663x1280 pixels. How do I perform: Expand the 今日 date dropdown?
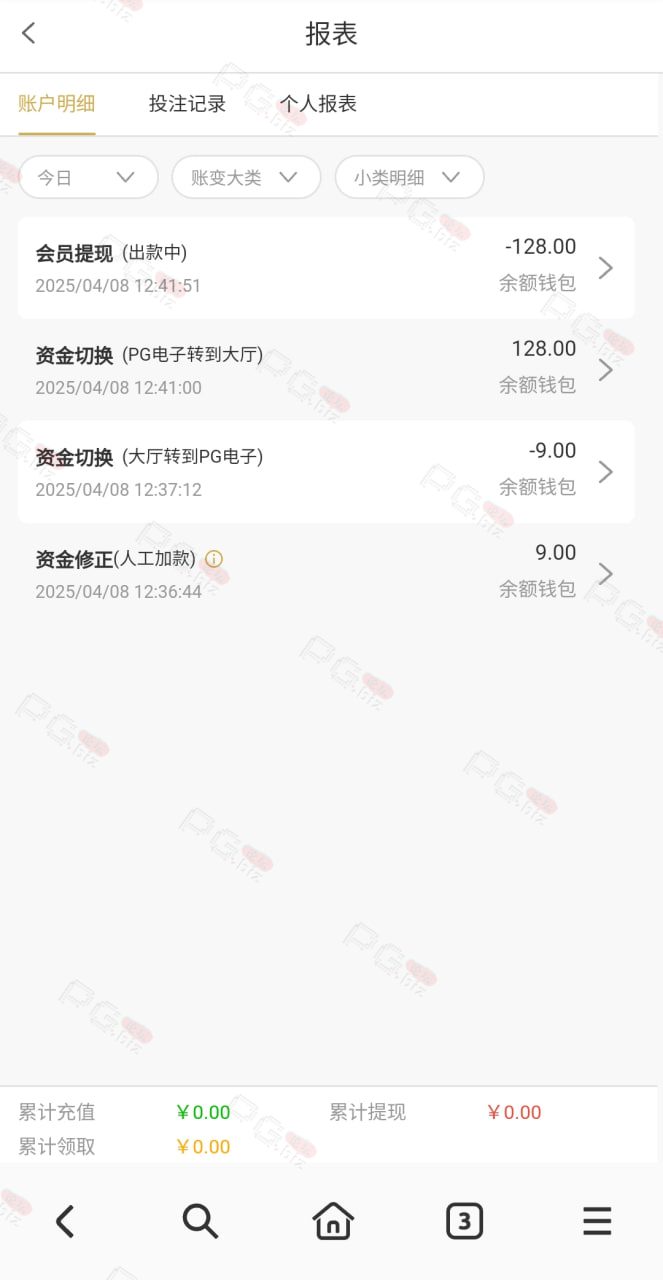(88, 177)
